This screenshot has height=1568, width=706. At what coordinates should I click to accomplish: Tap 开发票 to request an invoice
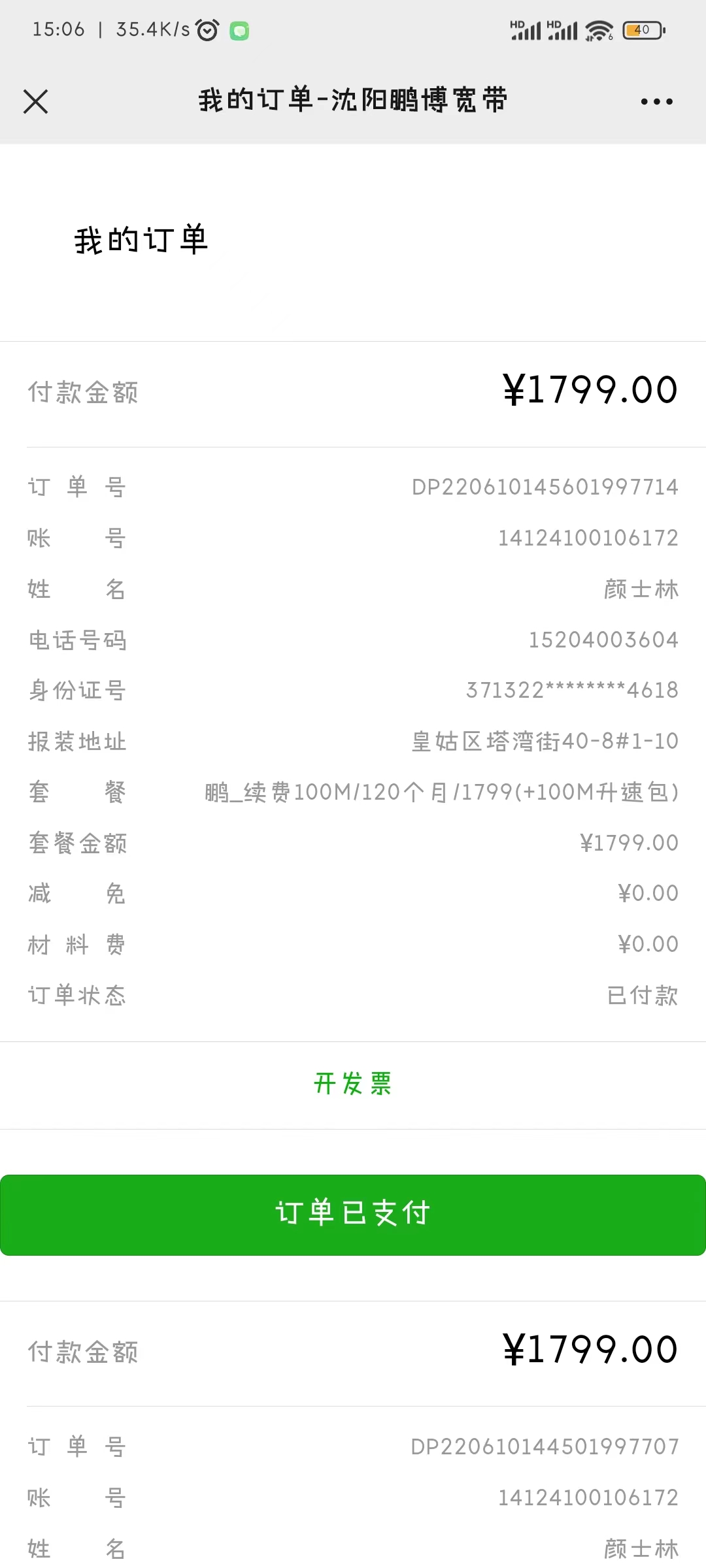coord(353,1084)
